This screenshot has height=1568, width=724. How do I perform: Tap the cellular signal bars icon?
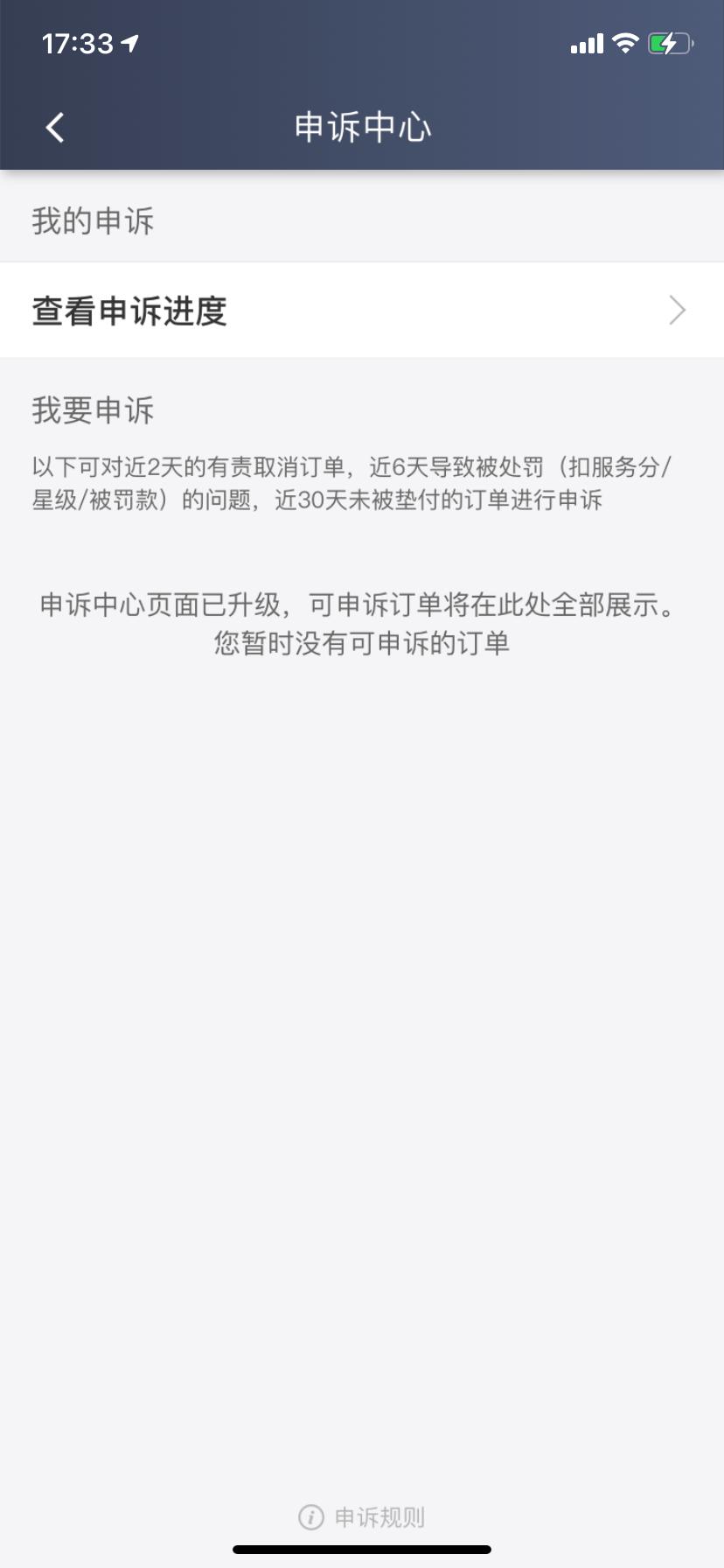tap(587, 42)
